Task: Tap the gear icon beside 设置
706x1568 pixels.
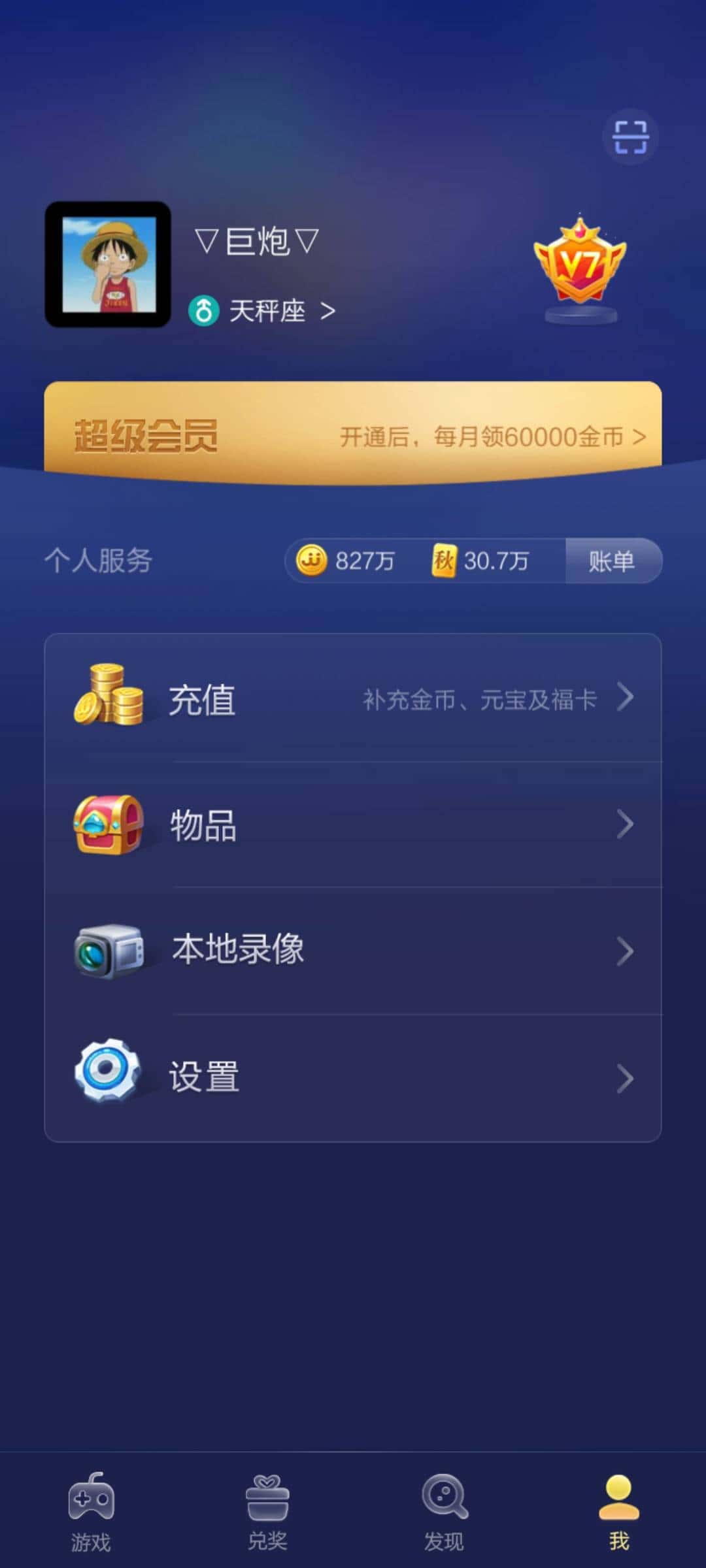Action: click(108, 1078)
